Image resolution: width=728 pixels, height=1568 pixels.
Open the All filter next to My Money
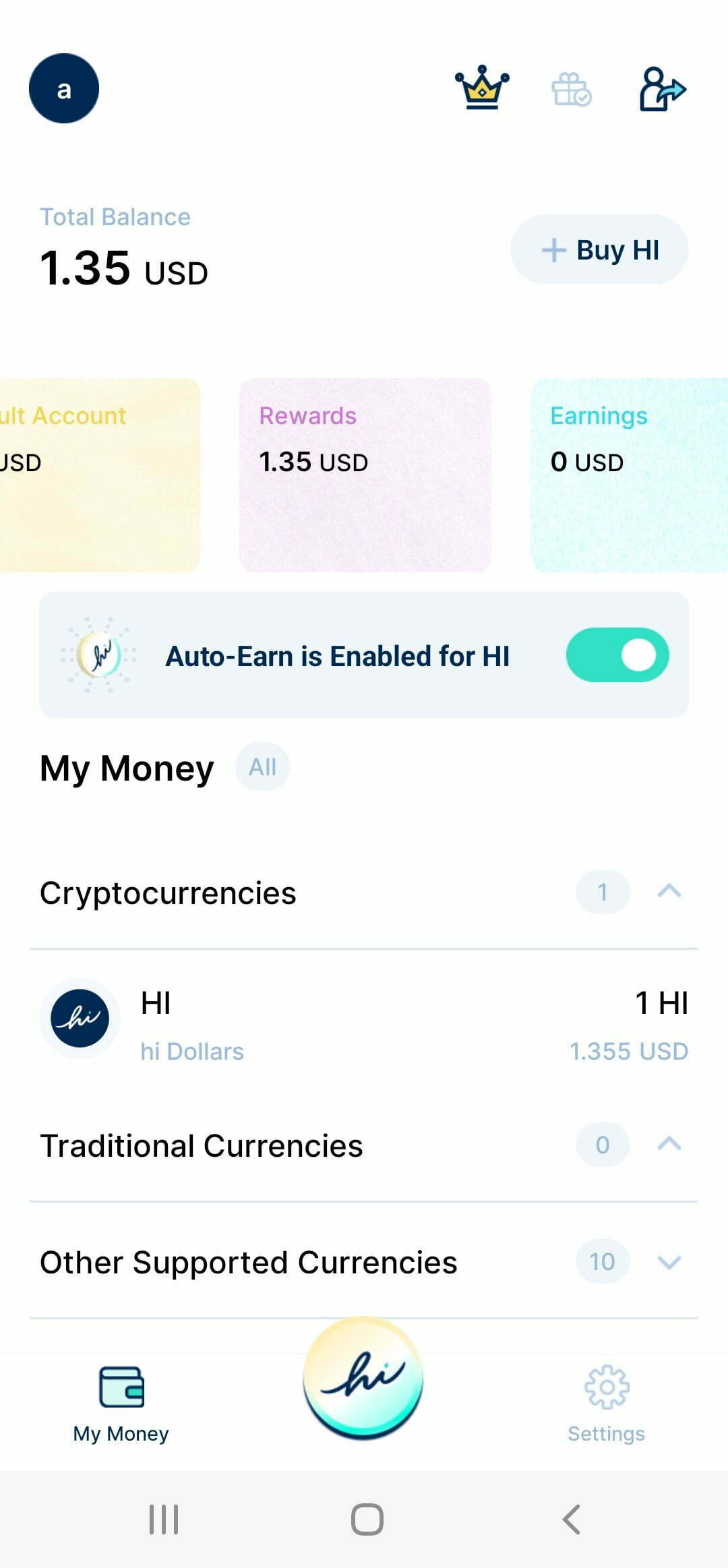[262, 766]
